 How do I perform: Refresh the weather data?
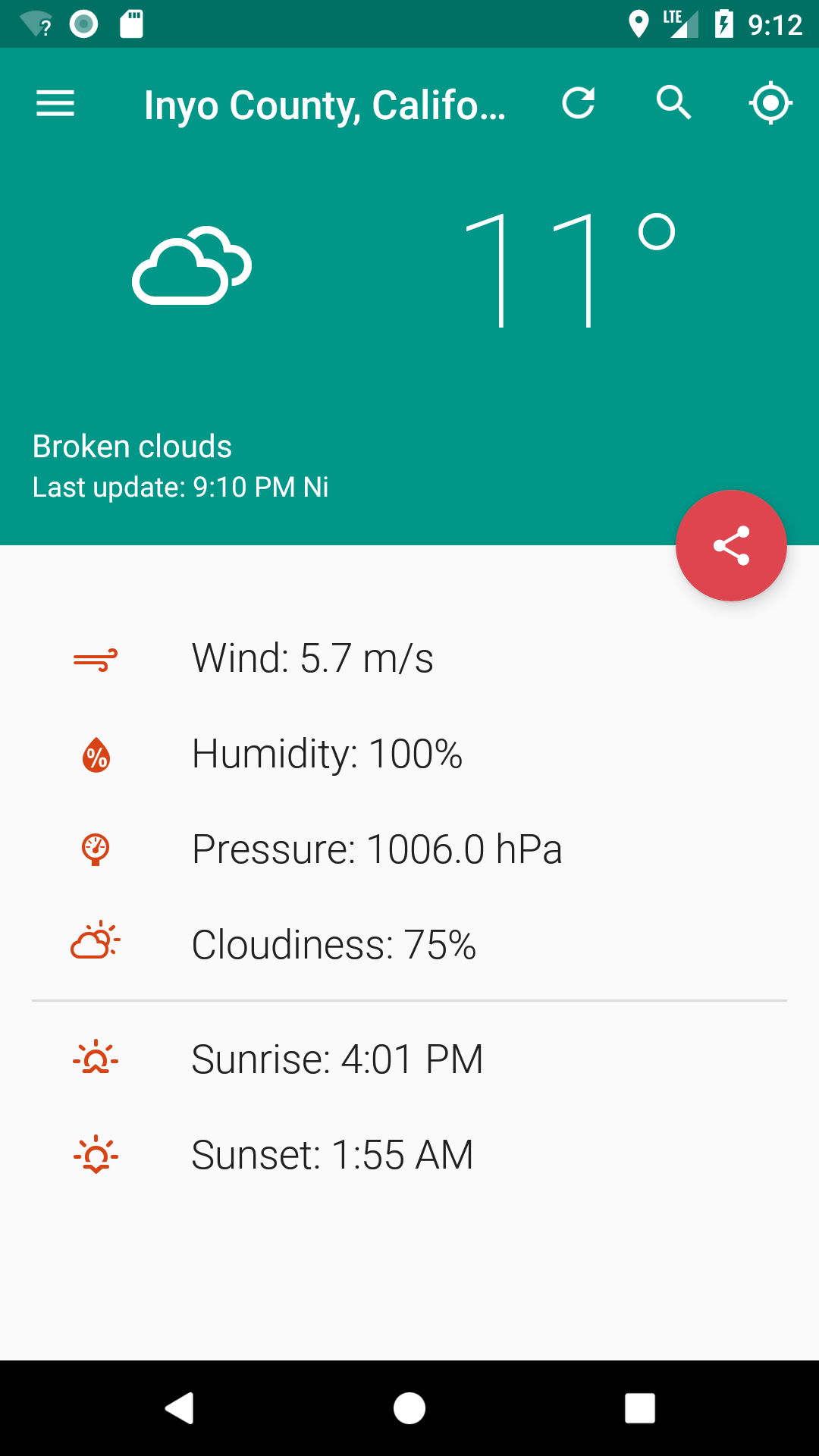click(579, 103)
